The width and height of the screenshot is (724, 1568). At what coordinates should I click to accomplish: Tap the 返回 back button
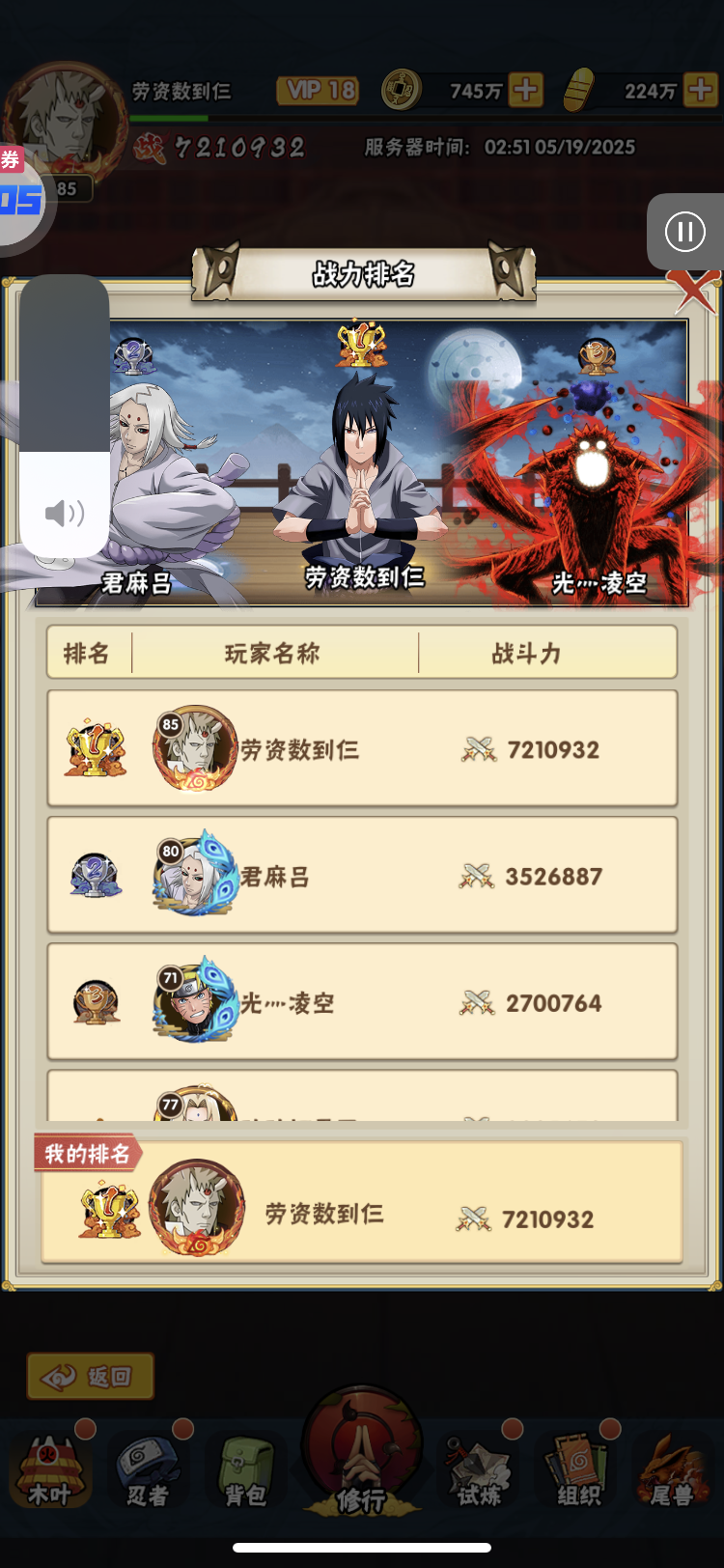(90, 1376)
